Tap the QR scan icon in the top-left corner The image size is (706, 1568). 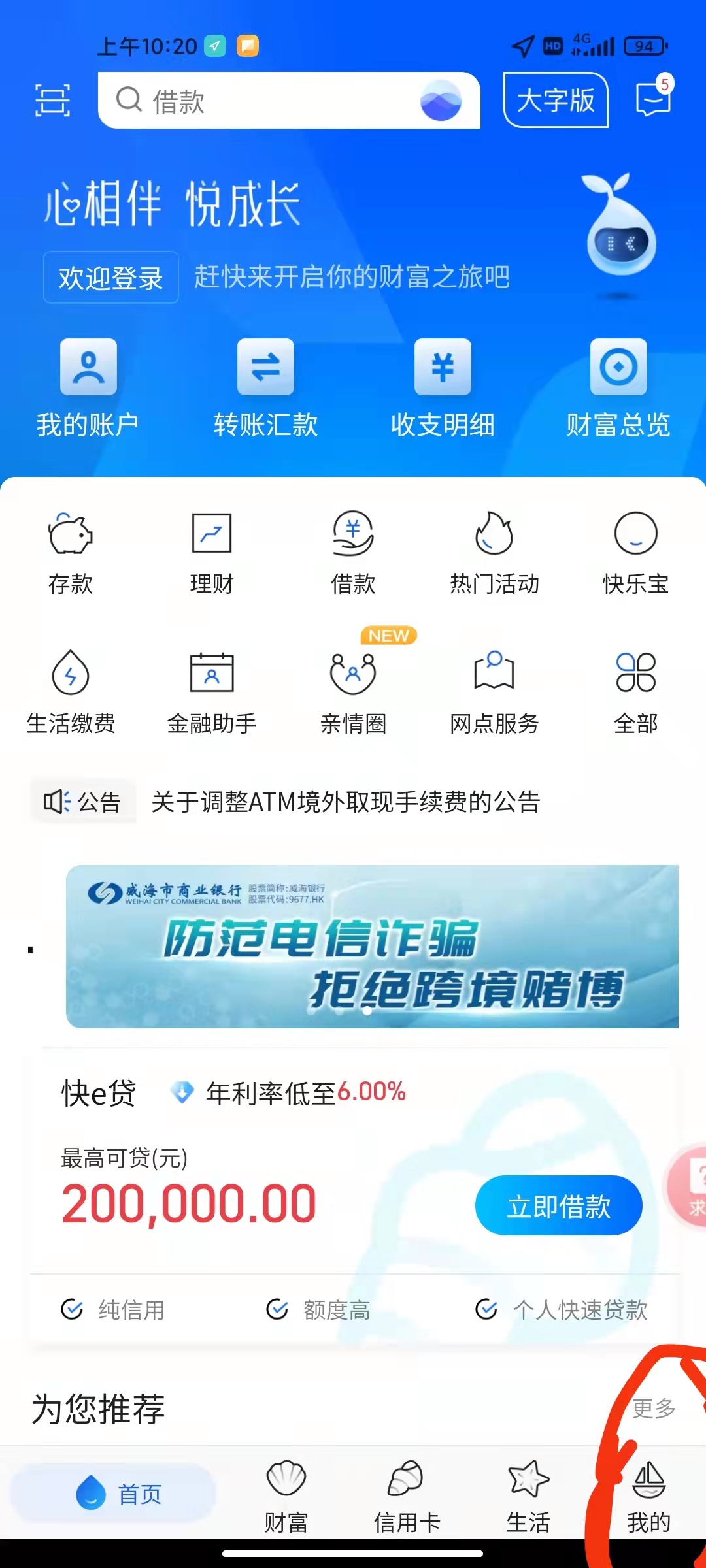(x=53, y=100)
